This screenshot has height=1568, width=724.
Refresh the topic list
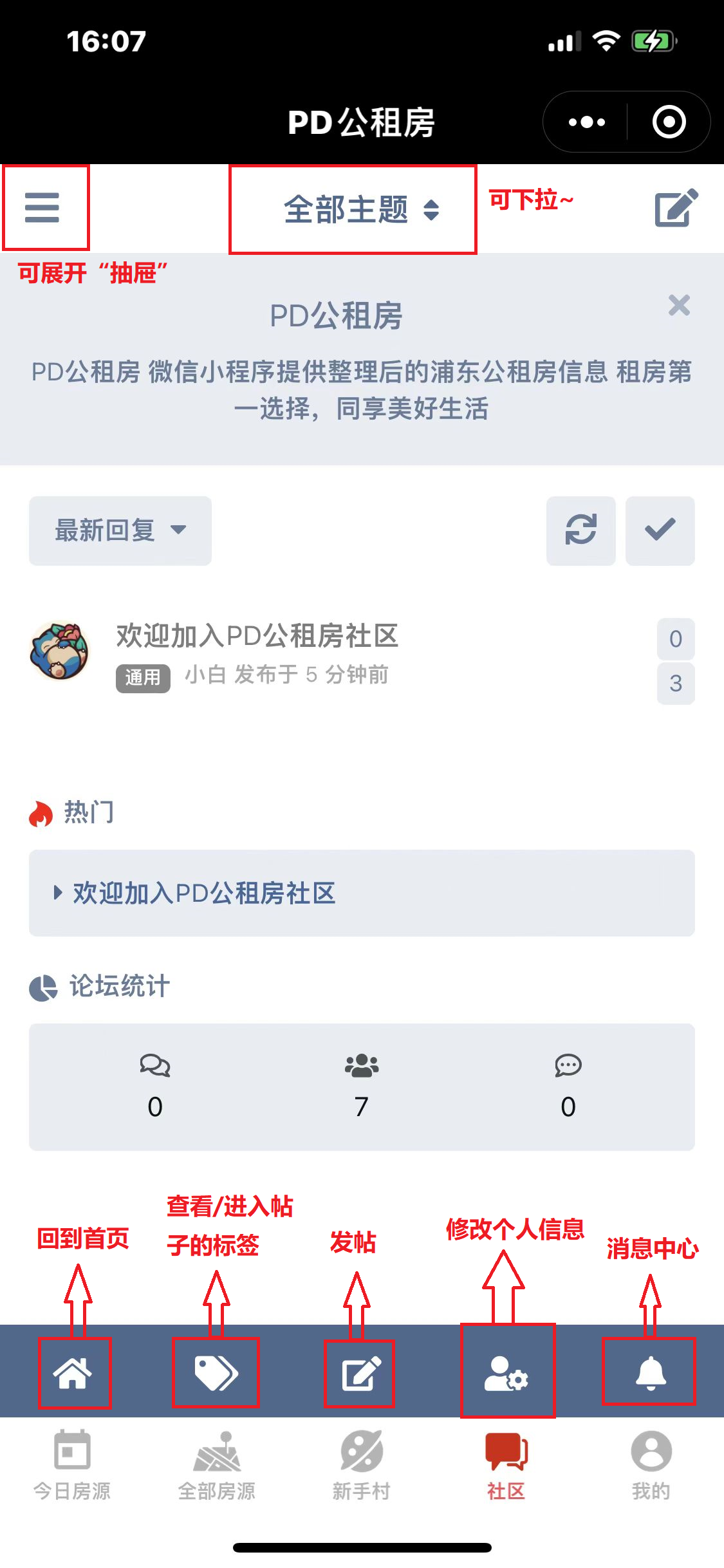point(580,531)
